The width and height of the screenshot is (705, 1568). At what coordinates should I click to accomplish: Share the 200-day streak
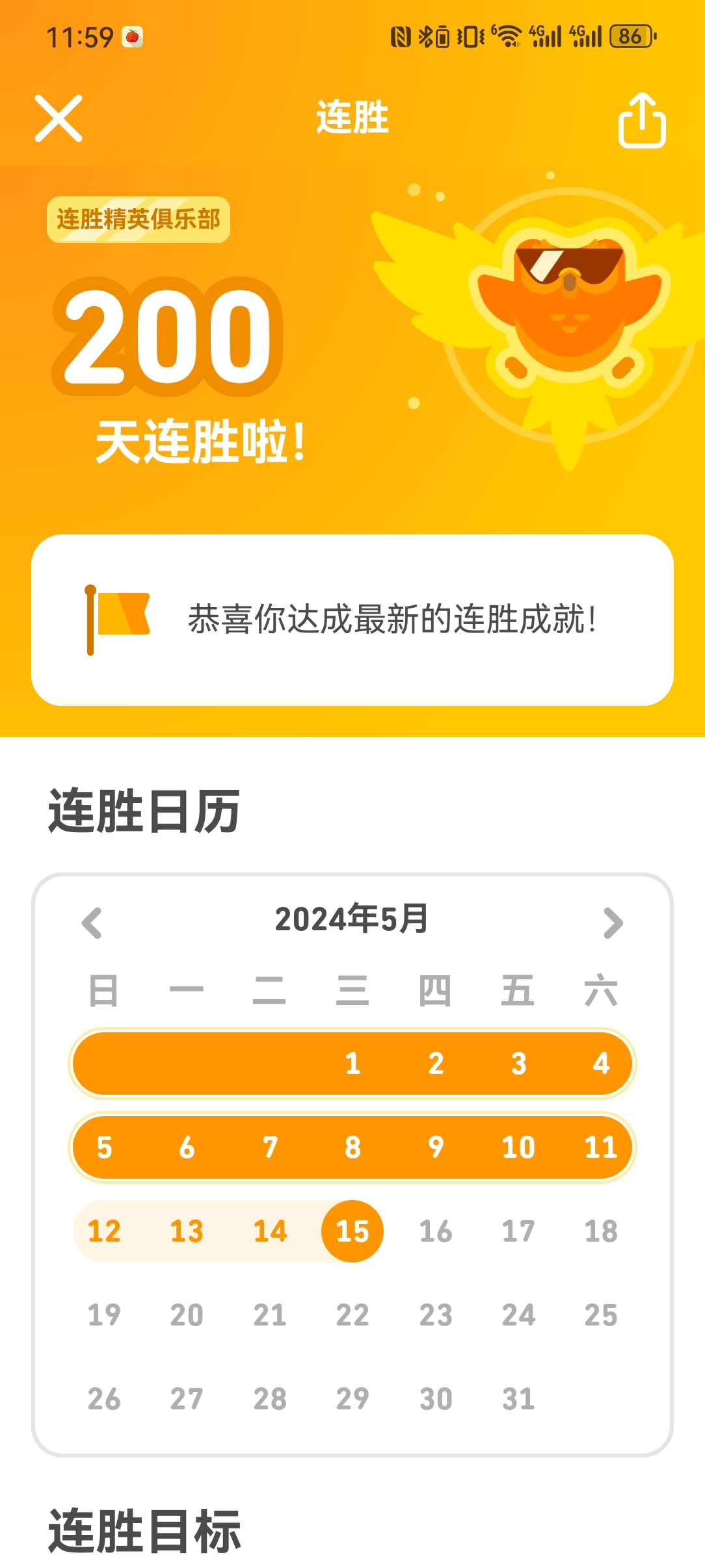coord(641,120)
